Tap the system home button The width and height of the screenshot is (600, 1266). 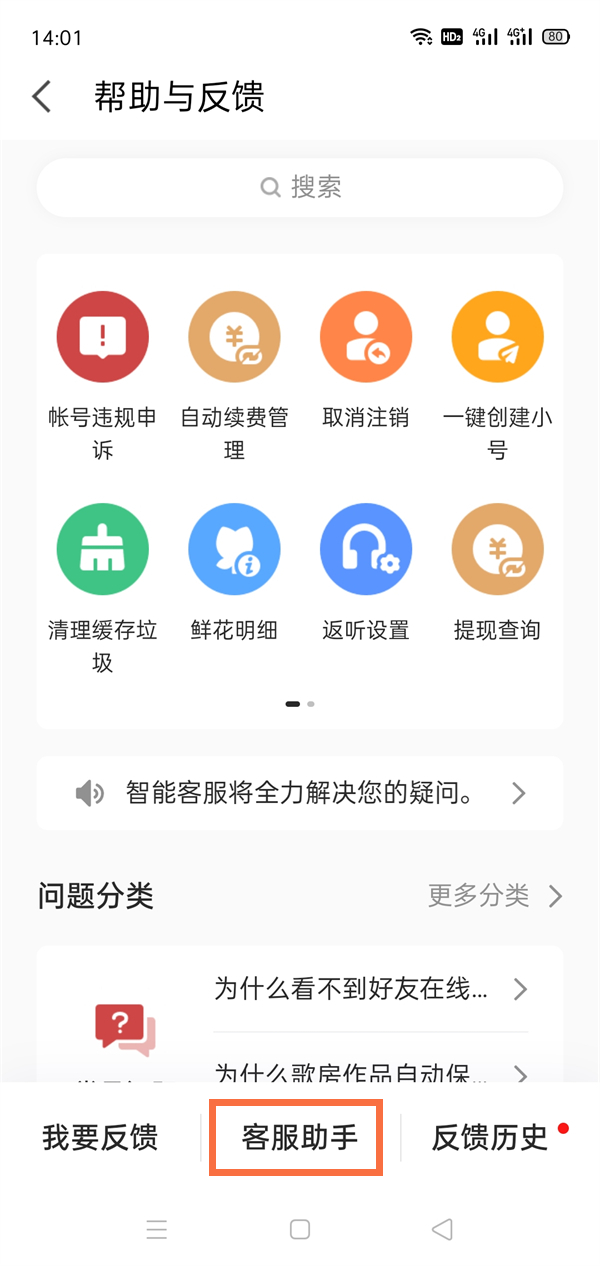tap(299, 1229)
